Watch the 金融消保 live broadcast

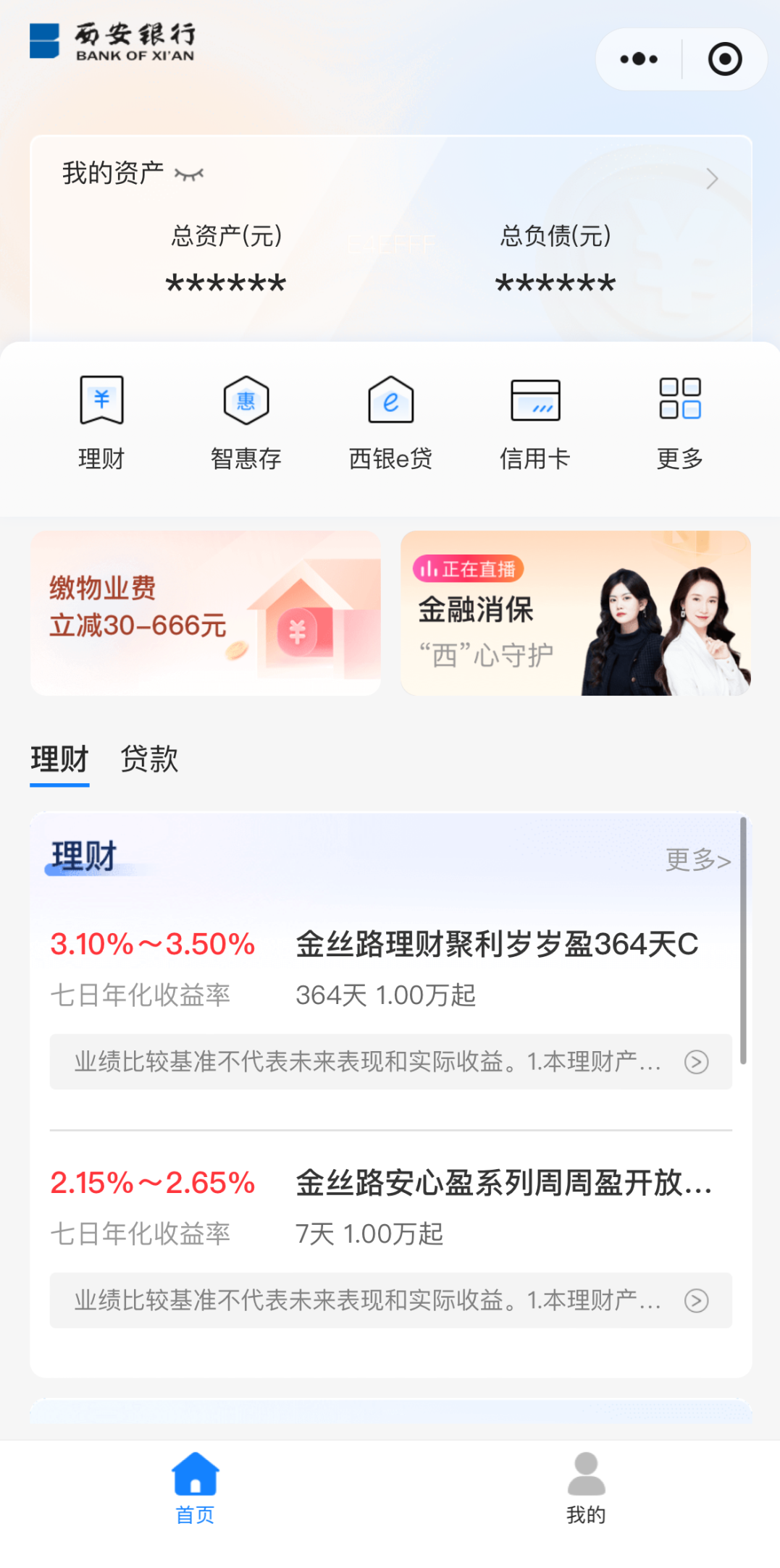point(575,613)
